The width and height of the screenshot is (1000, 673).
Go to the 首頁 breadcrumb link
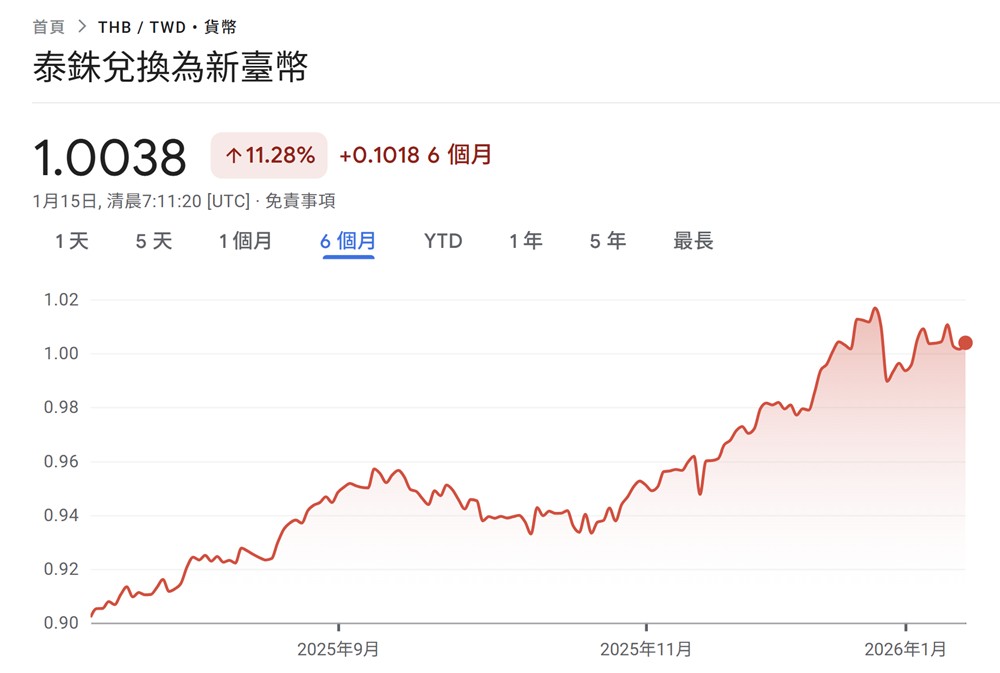click(x=48, y=27)
